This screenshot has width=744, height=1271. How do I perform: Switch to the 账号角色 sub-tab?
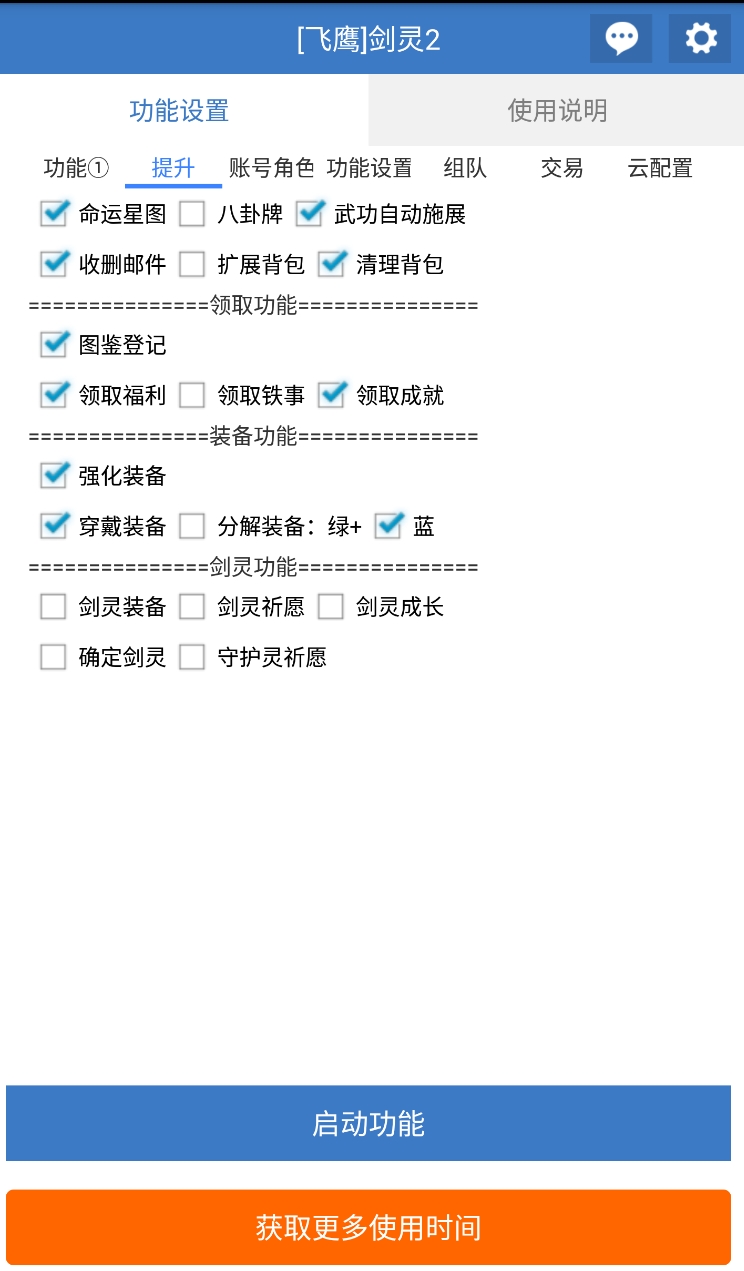click(x=272, y=168)
